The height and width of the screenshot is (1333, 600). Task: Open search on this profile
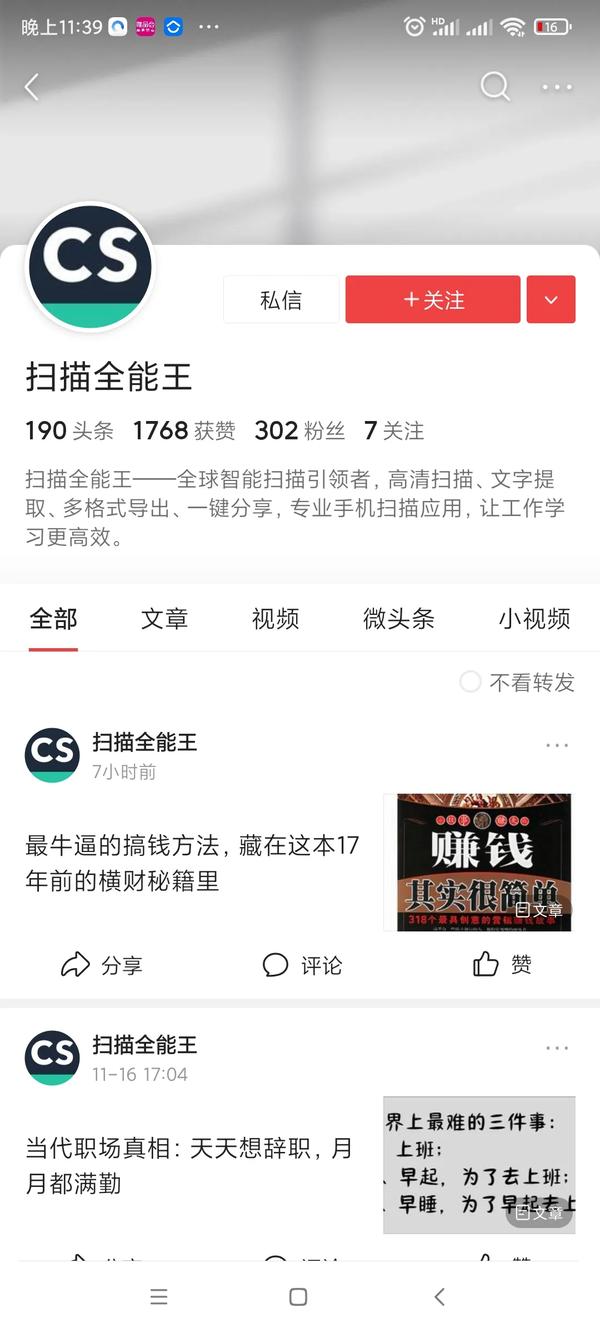495,87
